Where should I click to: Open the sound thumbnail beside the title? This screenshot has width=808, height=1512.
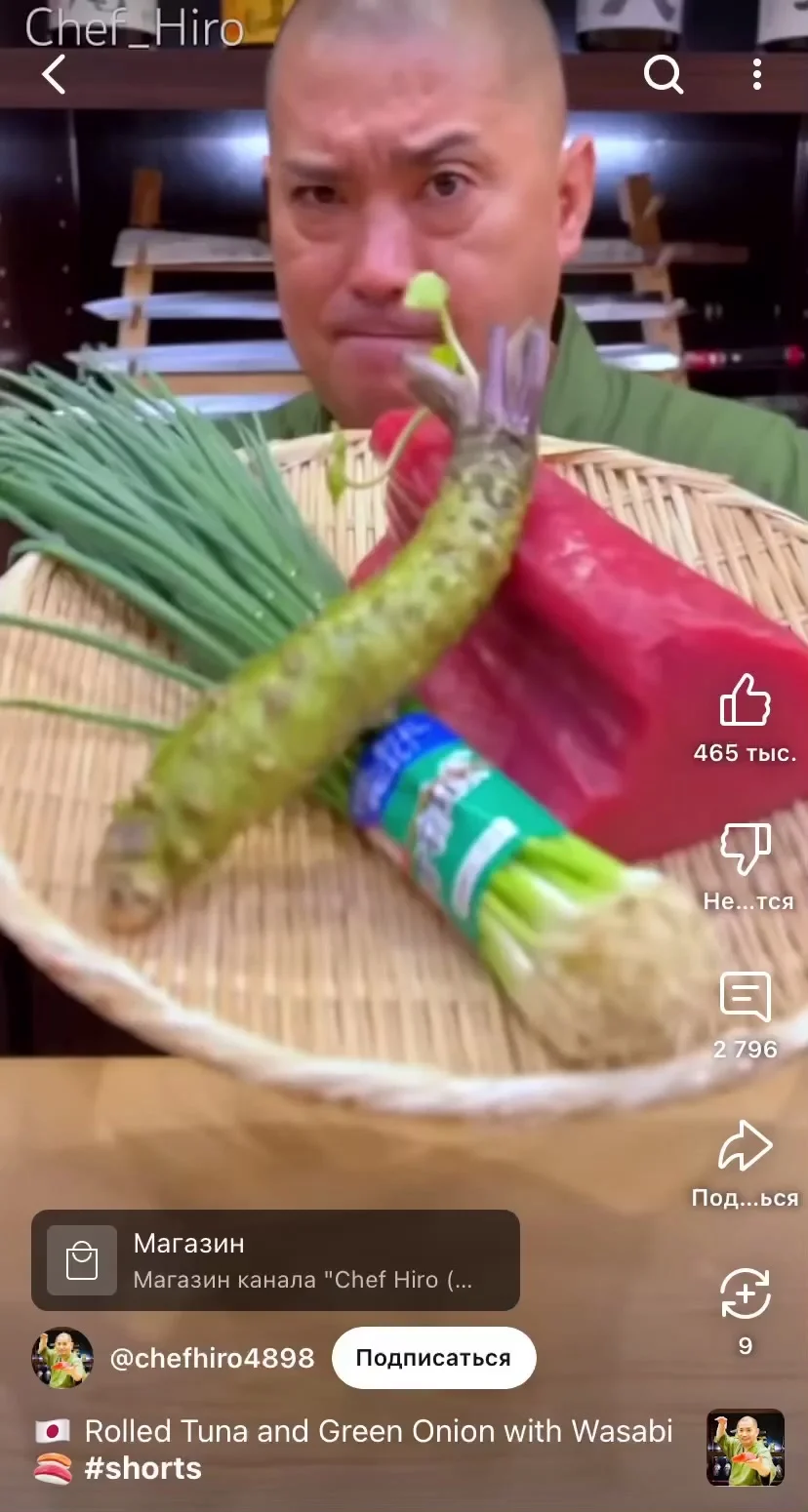pos(746,1448)
